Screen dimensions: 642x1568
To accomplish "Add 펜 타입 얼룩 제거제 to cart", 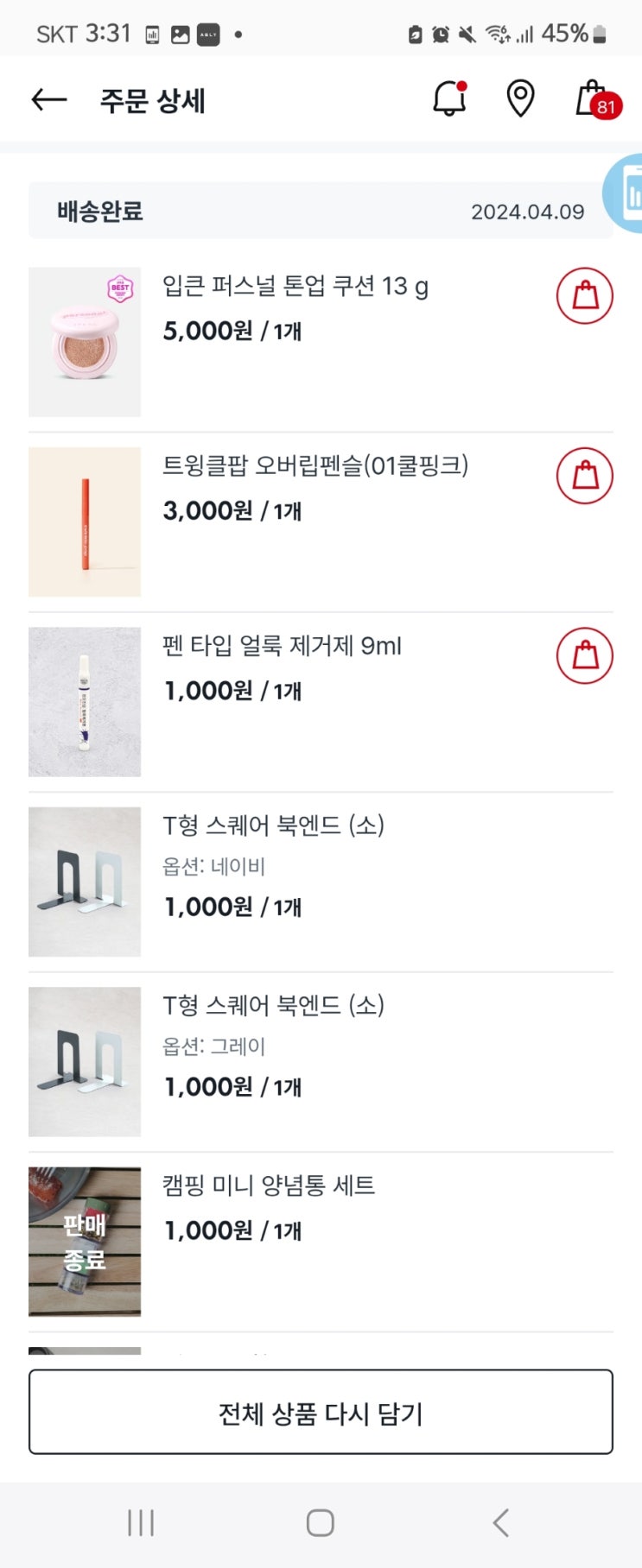I will point(585,655).
